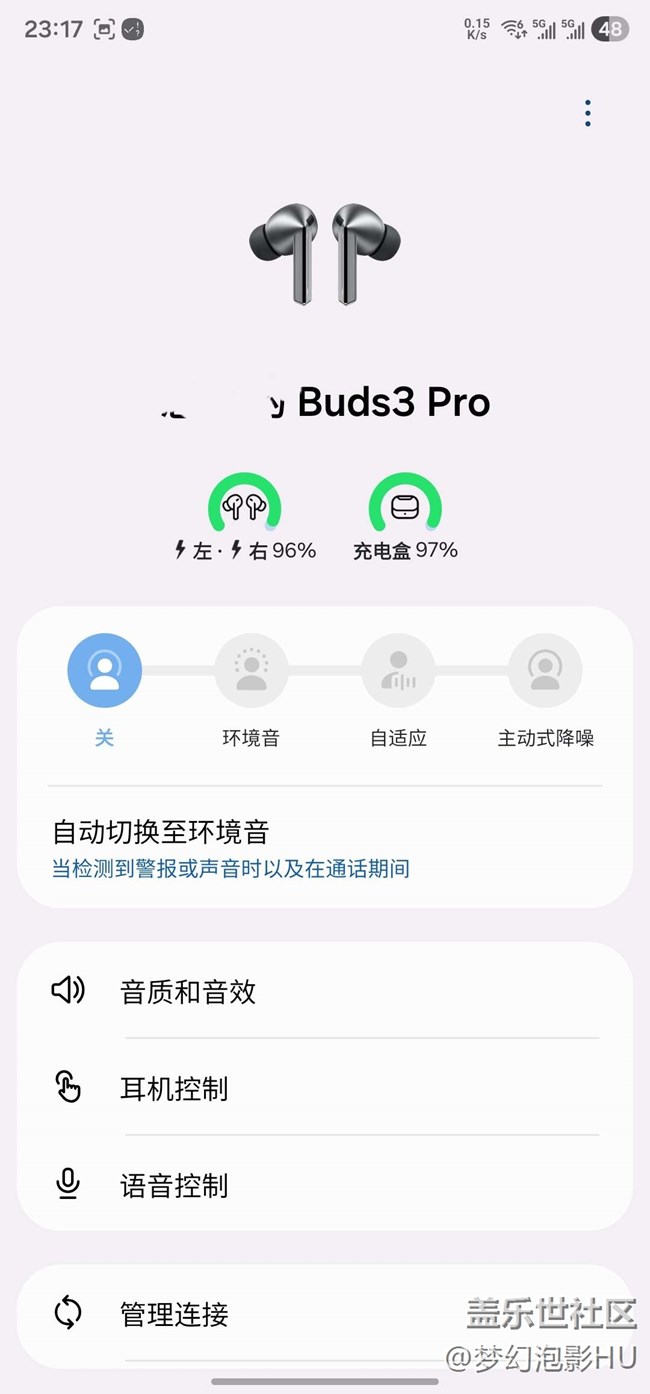Open 语音控制 options
Image resolution: width=650 pixels, height=1394 pixels.
pyautogui.click(x=324, y=1185)
